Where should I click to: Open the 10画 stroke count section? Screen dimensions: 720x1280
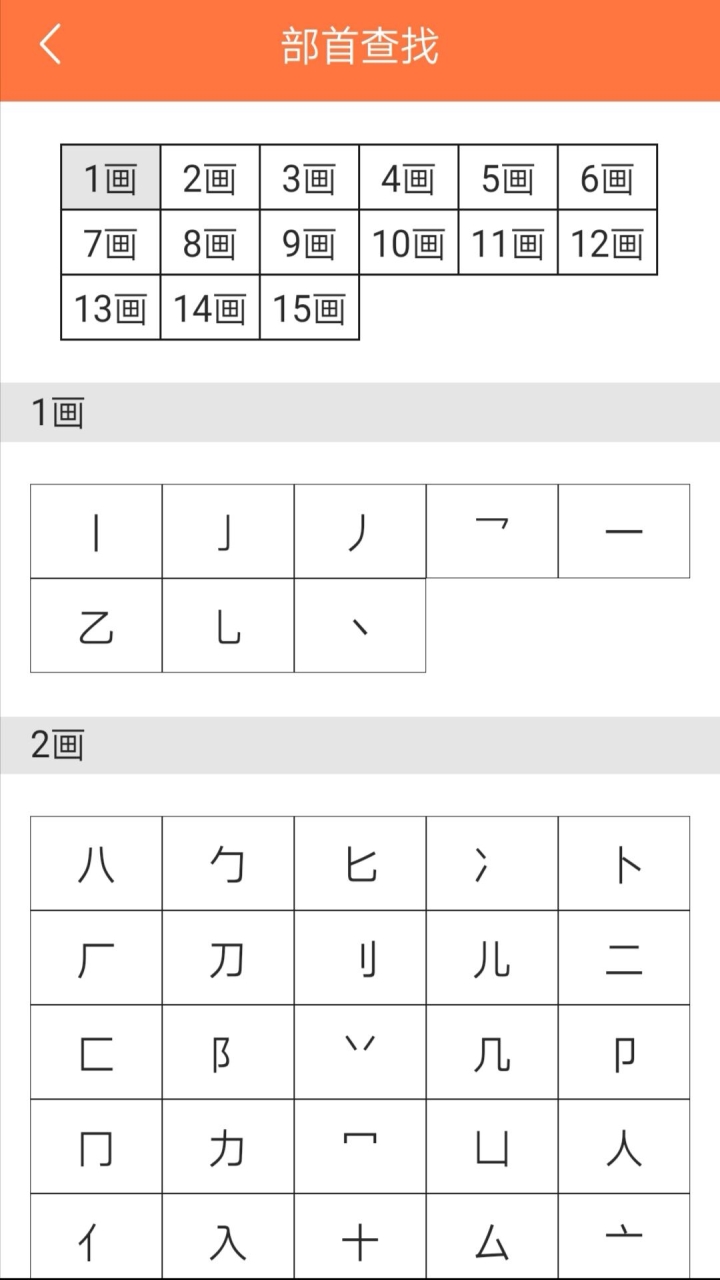click(x=408, y=243)
